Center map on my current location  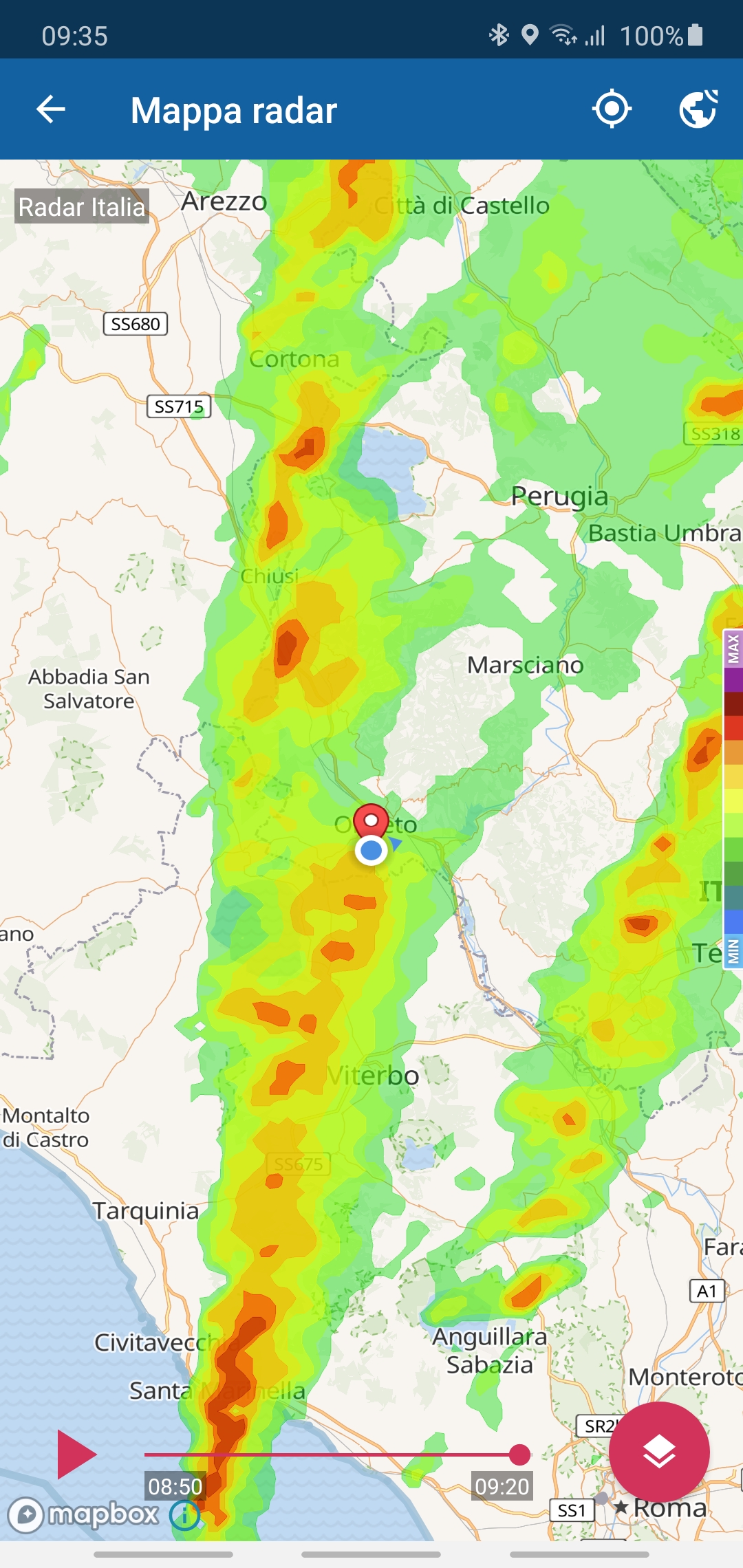[x=612, y=109]
